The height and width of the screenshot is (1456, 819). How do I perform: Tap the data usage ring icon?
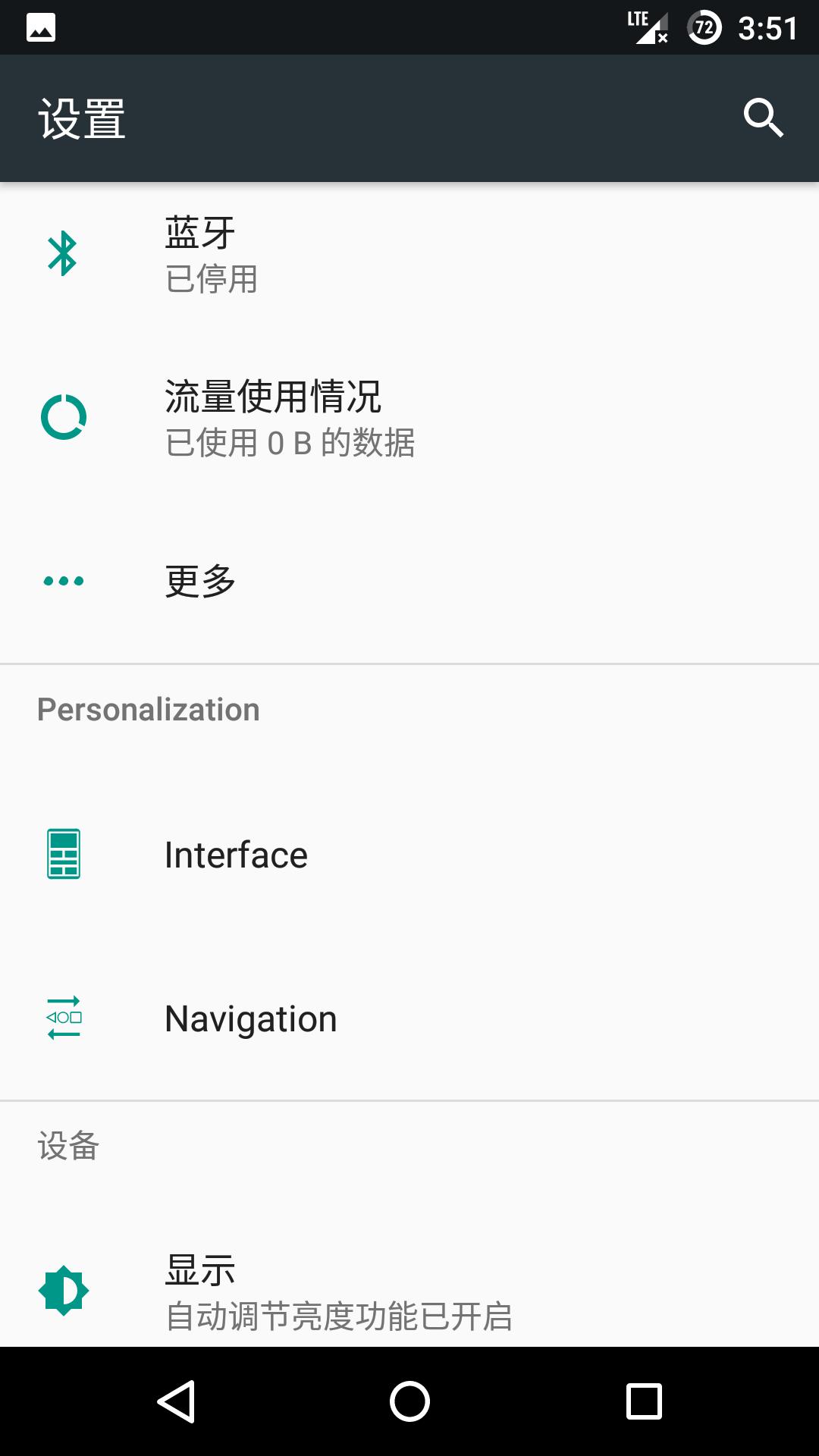coord(63,416)
